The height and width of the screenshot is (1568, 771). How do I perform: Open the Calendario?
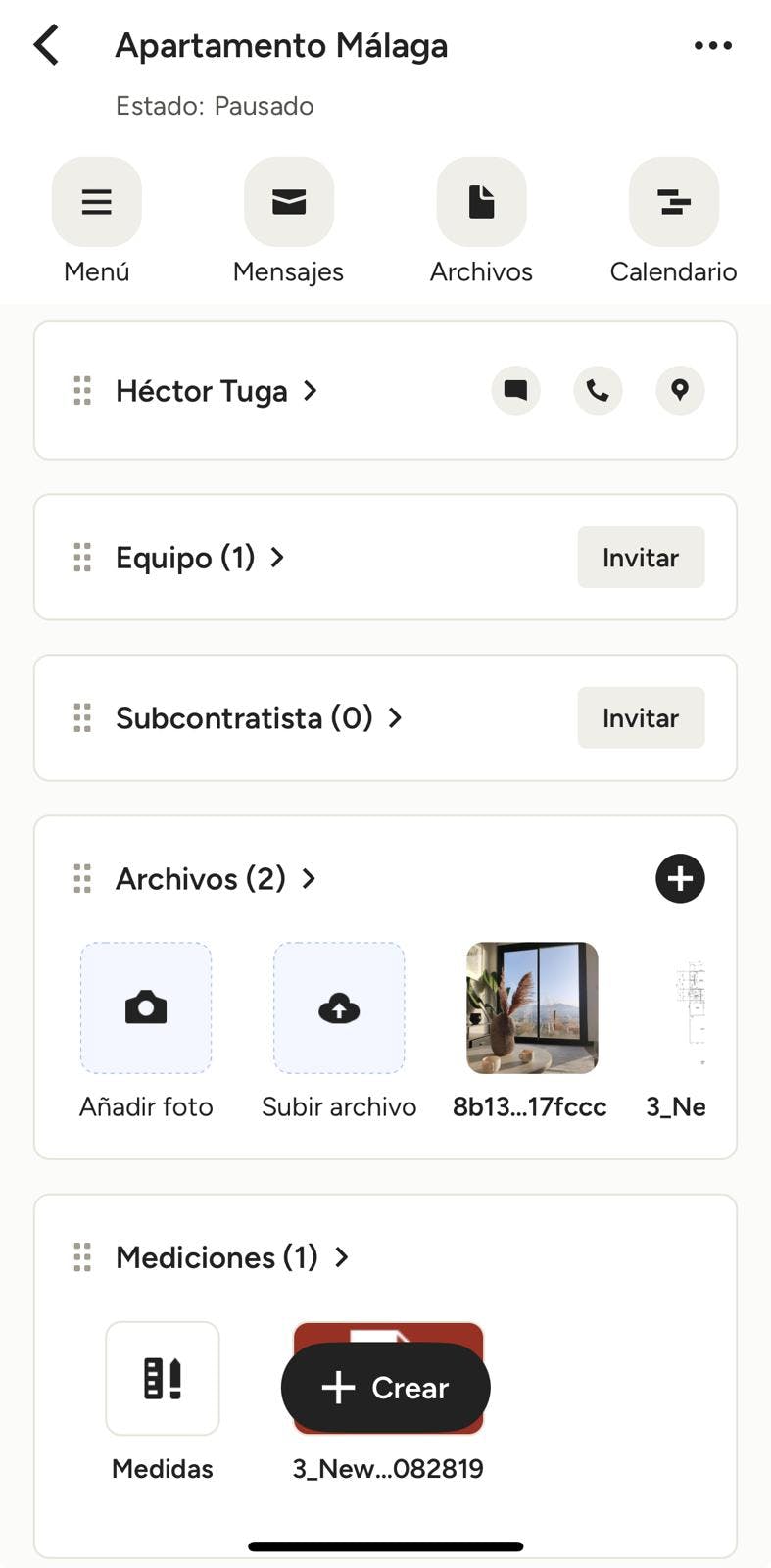tap(673, 203)
